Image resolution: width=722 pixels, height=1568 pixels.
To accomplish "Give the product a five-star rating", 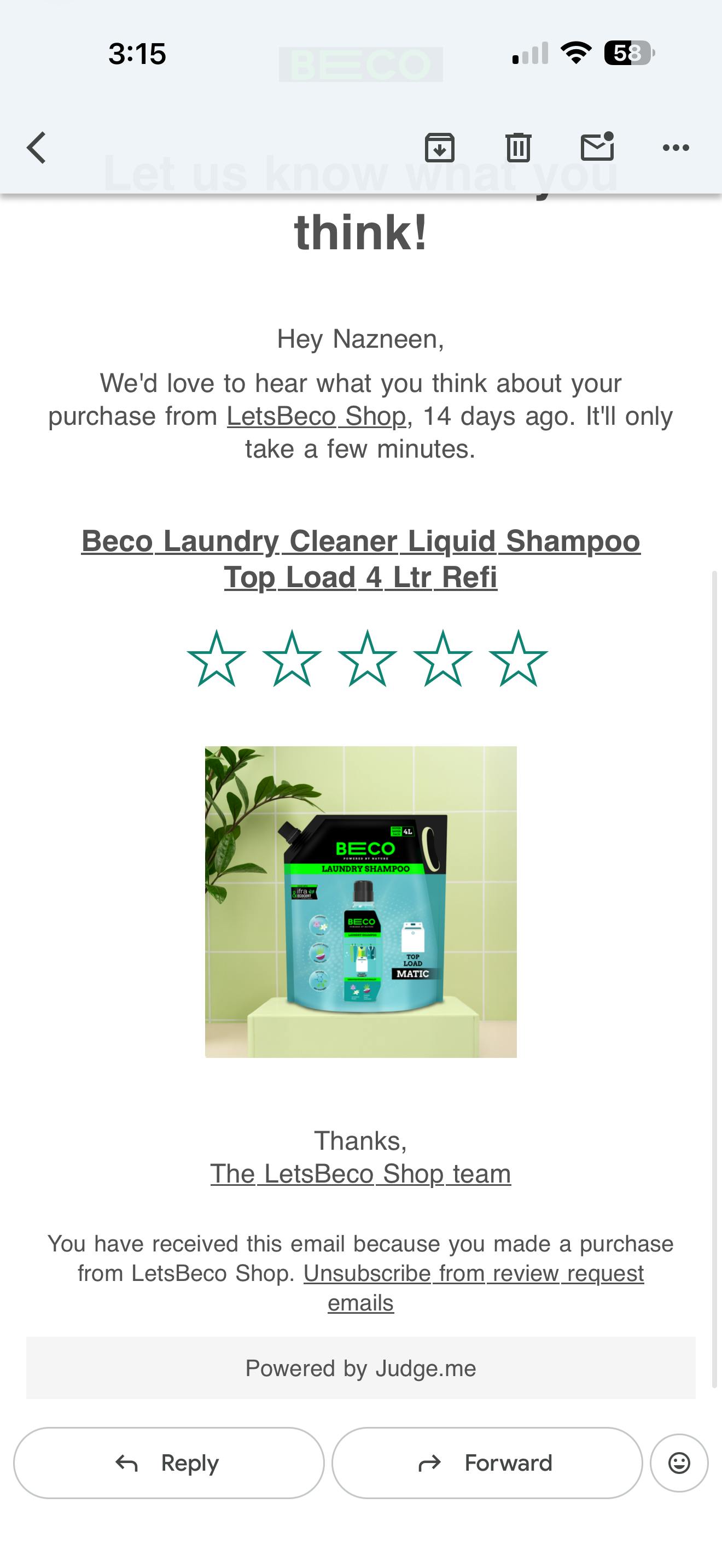I will [x=518, y=659].
